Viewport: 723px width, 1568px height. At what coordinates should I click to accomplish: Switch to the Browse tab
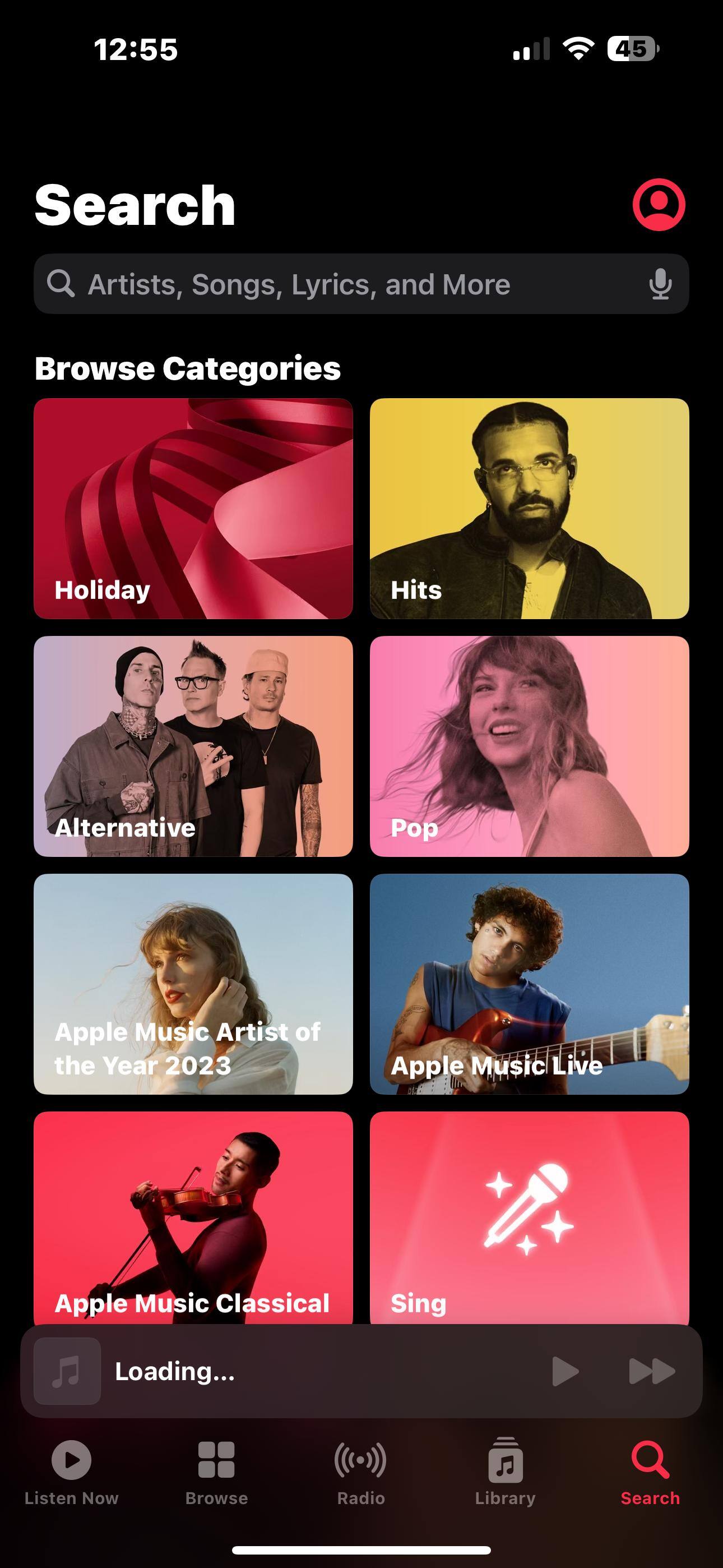(x=216, y=1472)
